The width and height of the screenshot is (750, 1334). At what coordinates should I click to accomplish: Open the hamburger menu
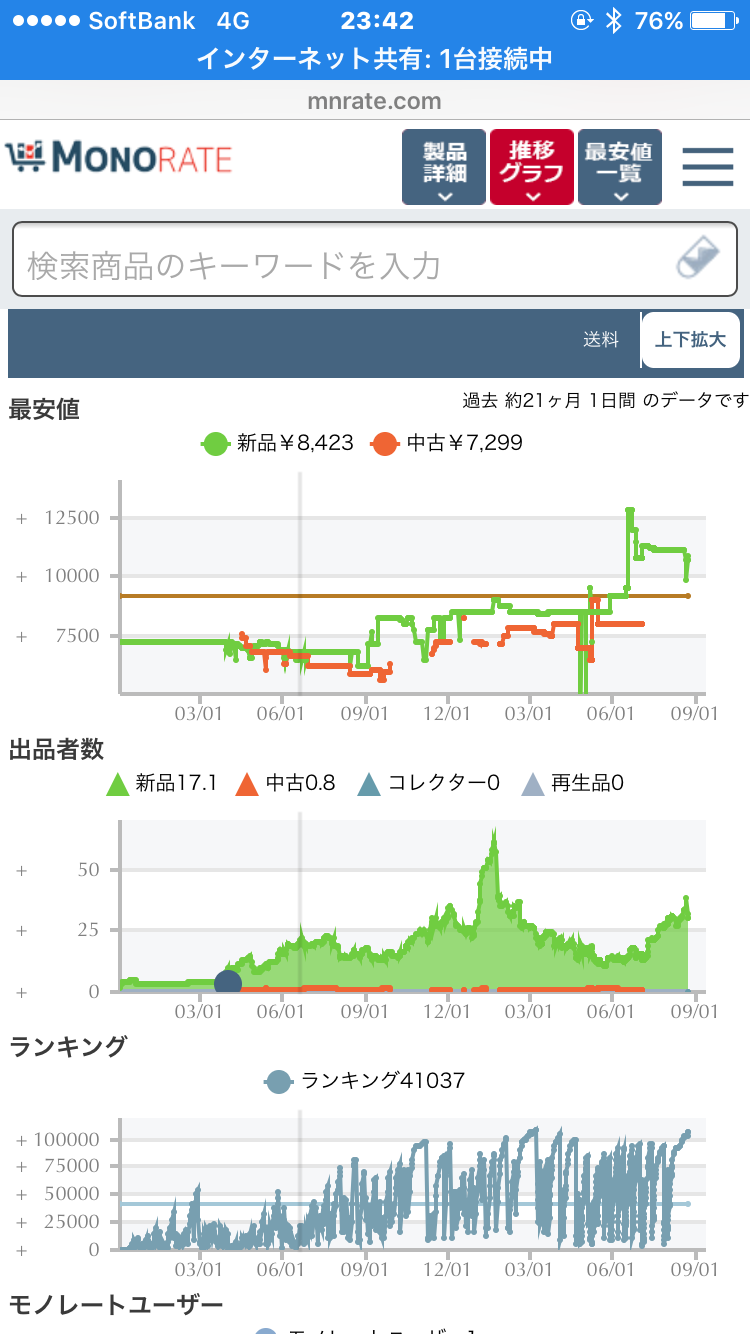tap(707, 167)
